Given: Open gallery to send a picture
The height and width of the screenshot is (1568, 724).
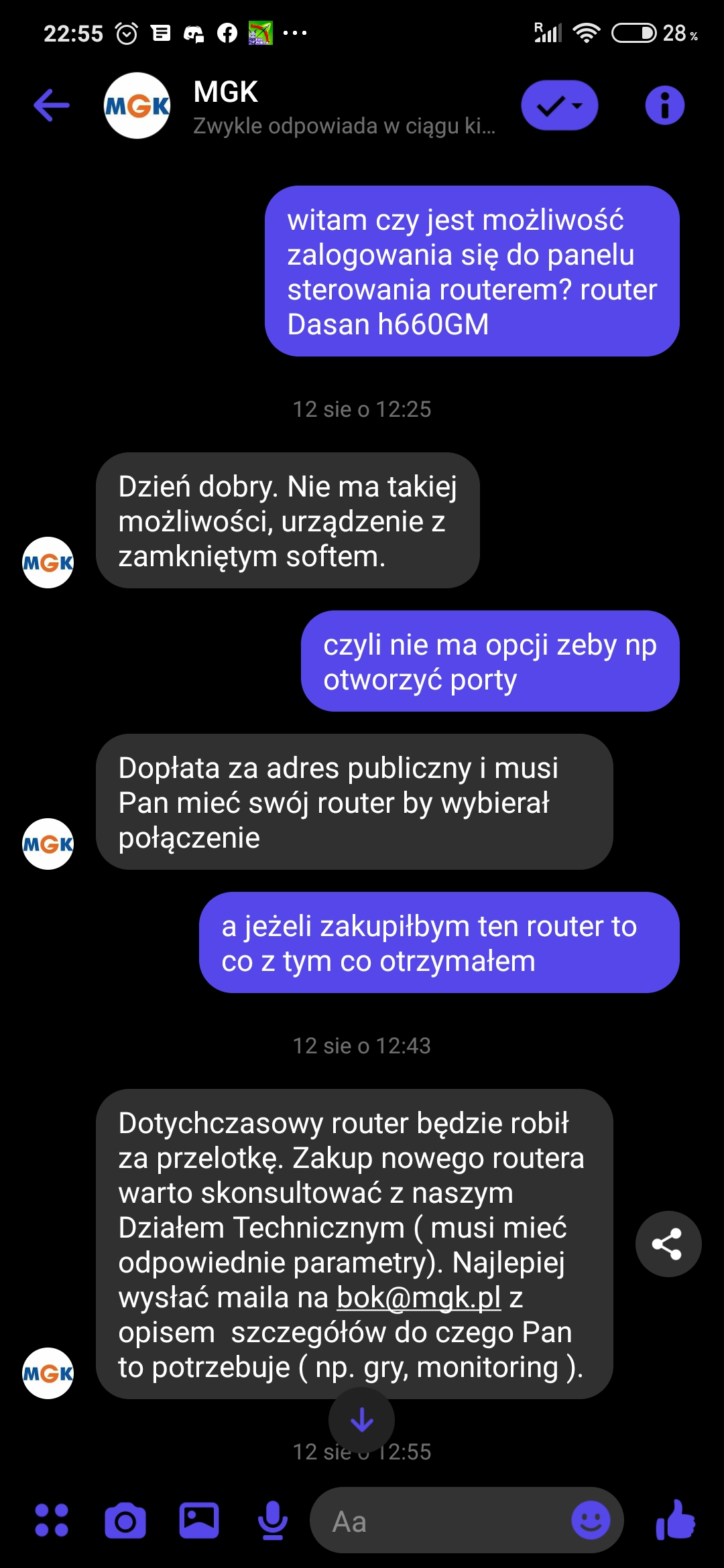Looking at the screenshot, I should pyautogui.click(x=199, y=1520).
